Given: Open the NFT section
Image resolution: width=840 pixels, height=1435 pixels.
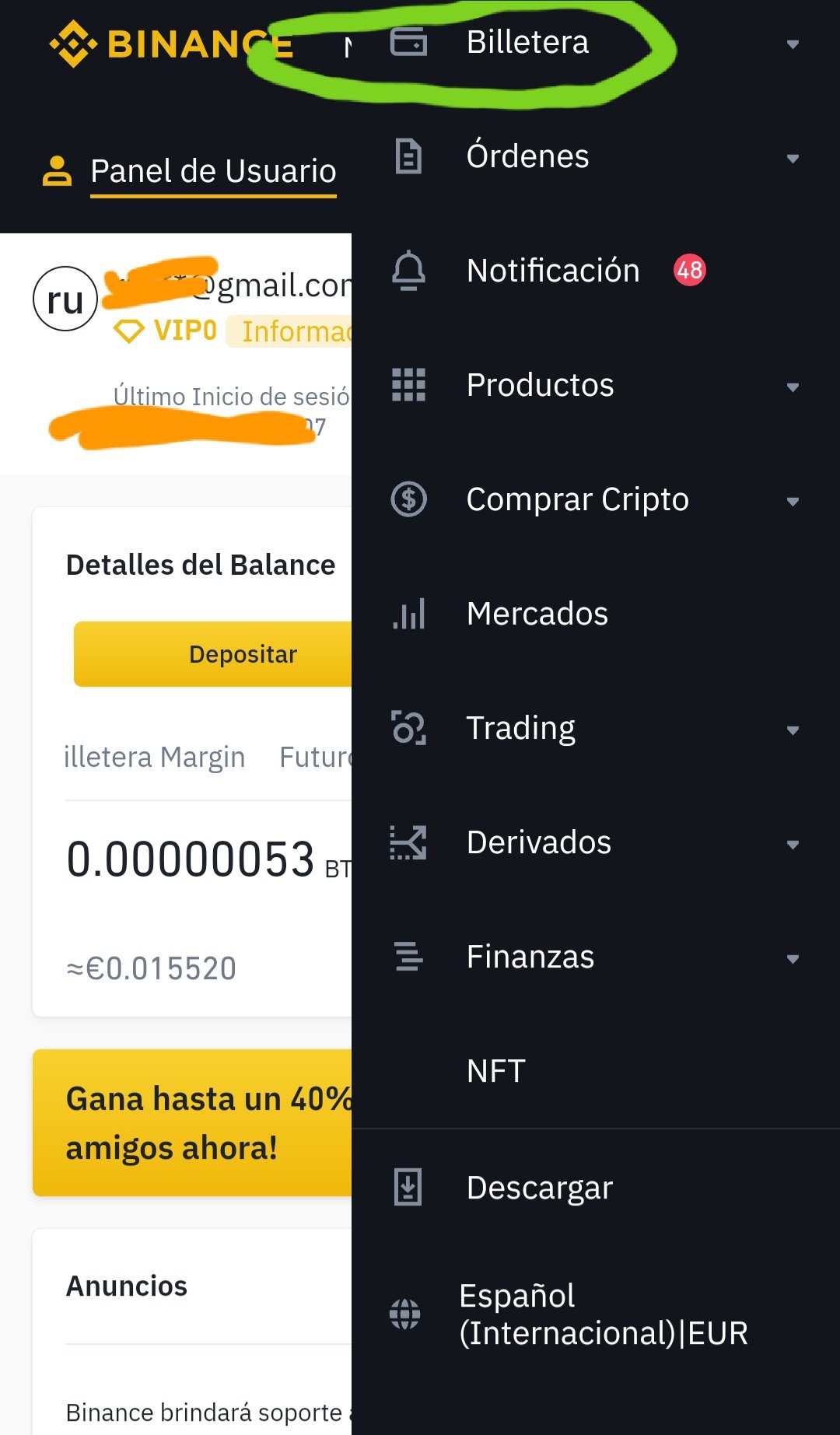Looking at the screenshot, I should pos(596,1071).
